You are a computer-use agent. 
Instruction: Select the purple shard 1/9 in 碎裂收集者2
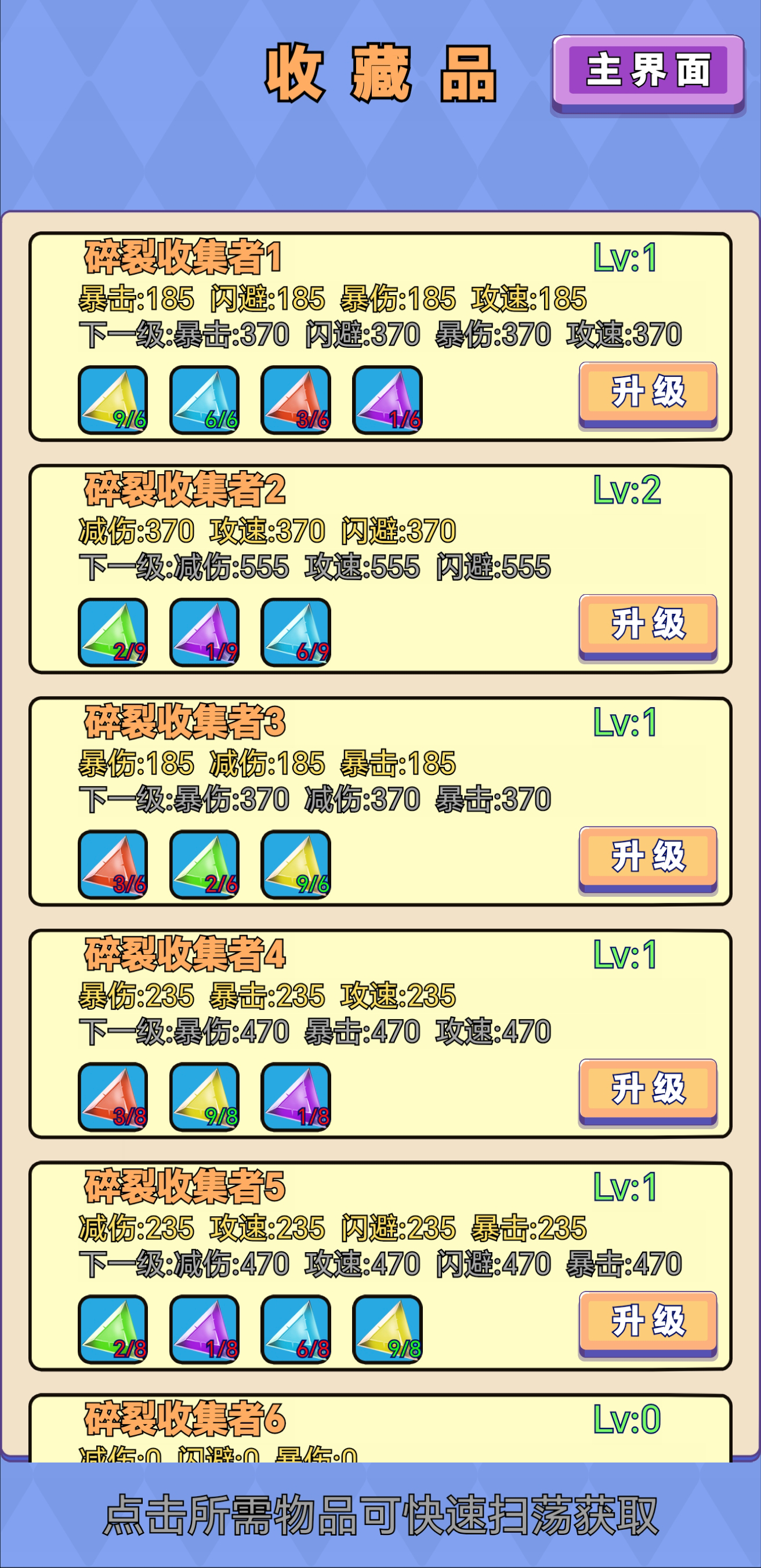[204, 632]
